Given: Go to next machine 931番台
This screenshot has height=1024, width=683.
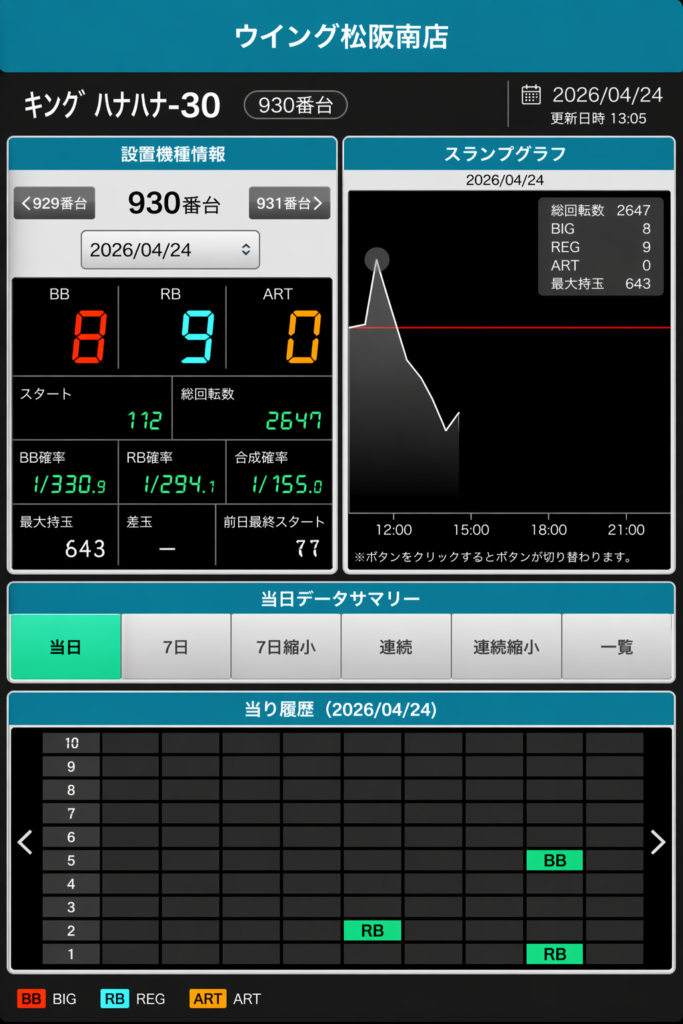Looking at the screenshot, I should [289, 203].
